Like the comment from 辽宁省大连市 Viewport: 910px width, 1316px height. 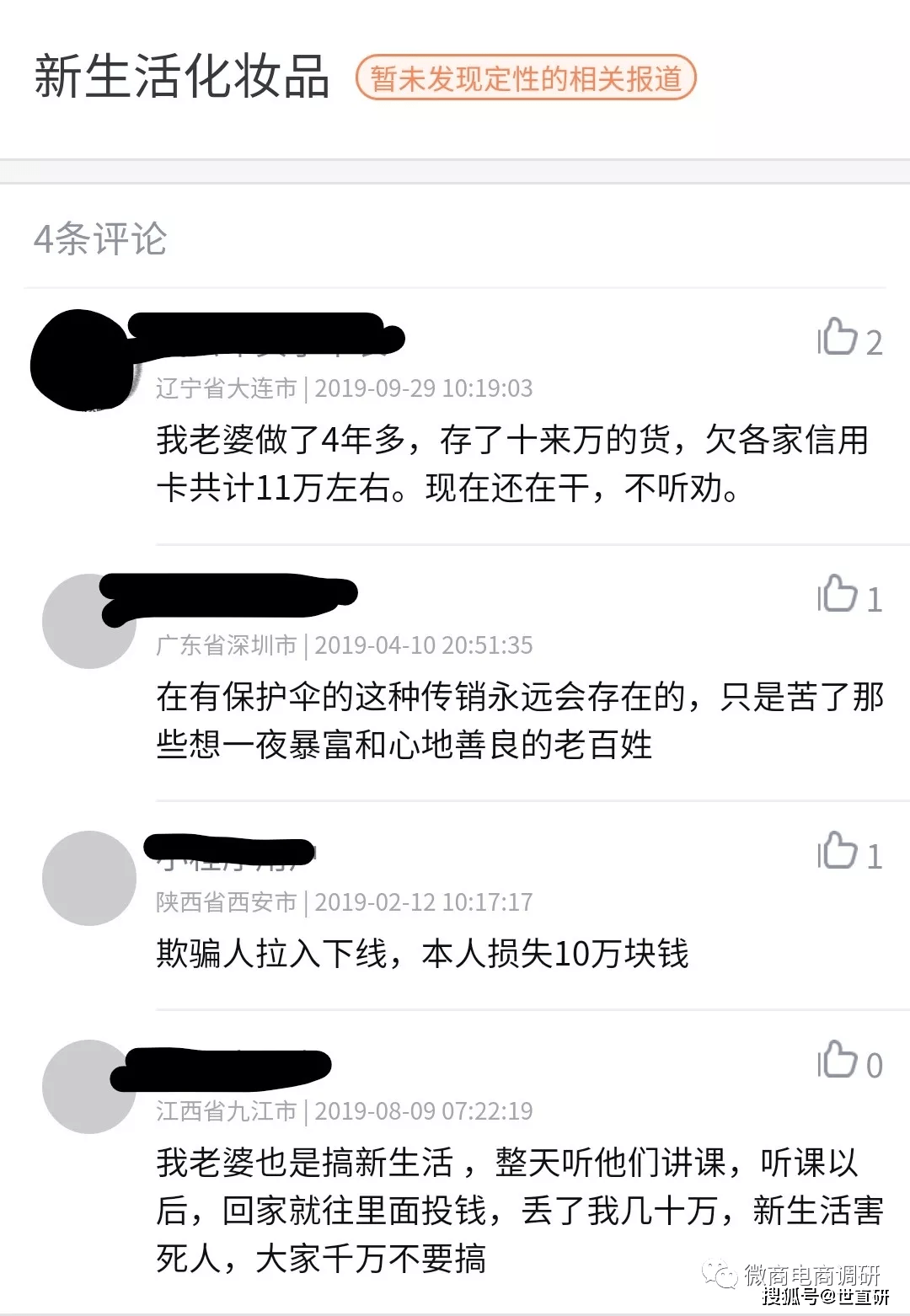click(x=838, y=338)
